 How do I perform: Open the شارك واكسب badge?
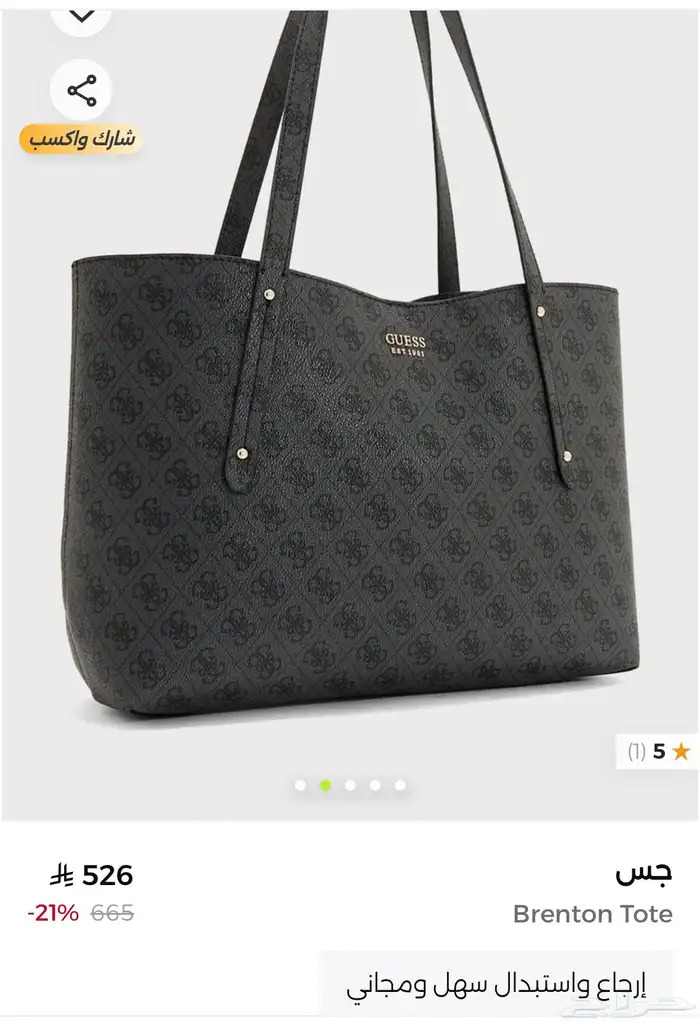[81, 138]
